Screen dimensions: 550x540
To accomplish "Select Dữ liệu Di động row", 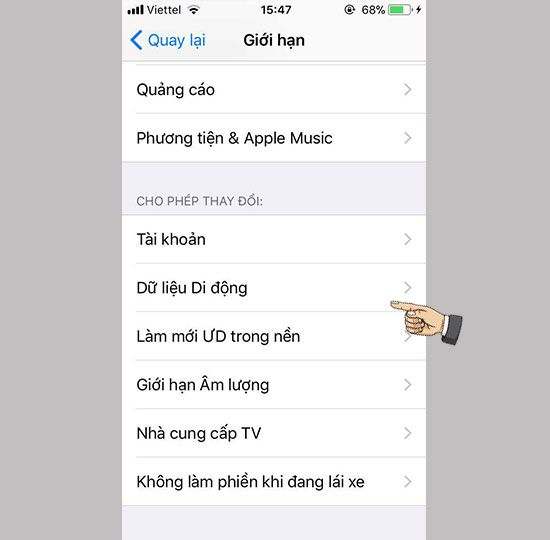I will pyautogui.click(x=274, y=288).
